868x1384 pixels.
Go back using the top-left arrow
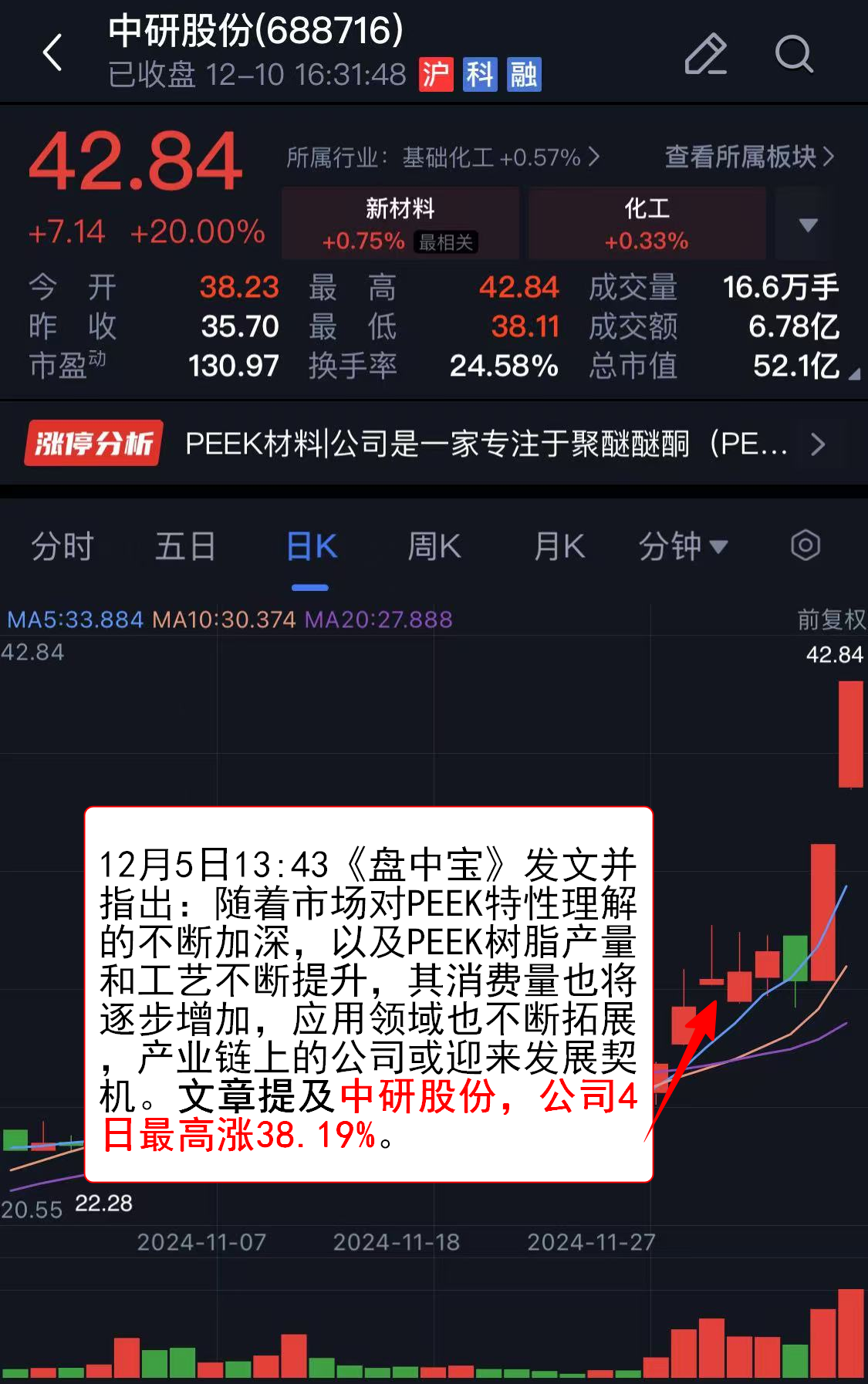click(x=52, y=53)
